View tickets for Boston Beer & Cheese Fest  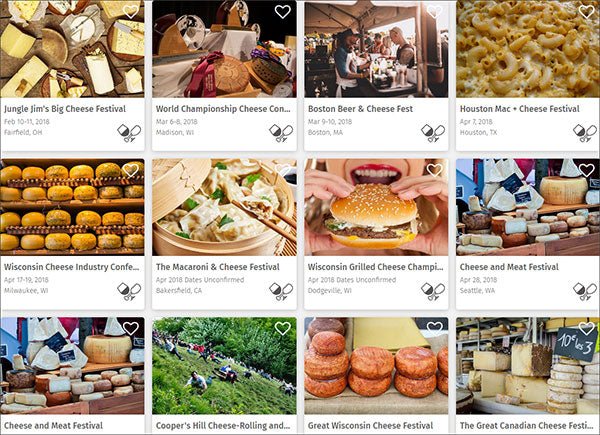[x=432, y=133]
